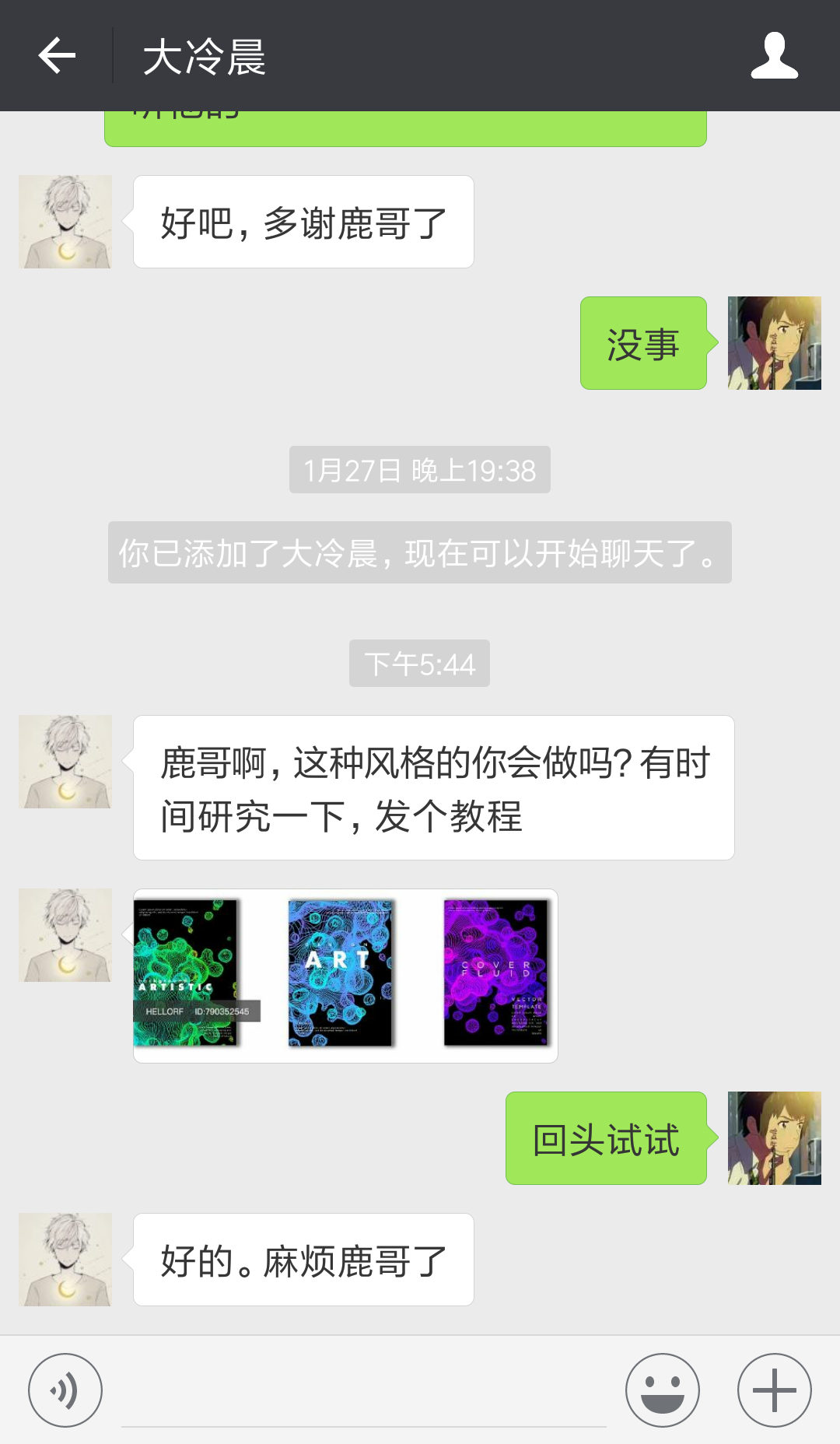Tap my avatar beside 没事 message

[x=775, y=343]
